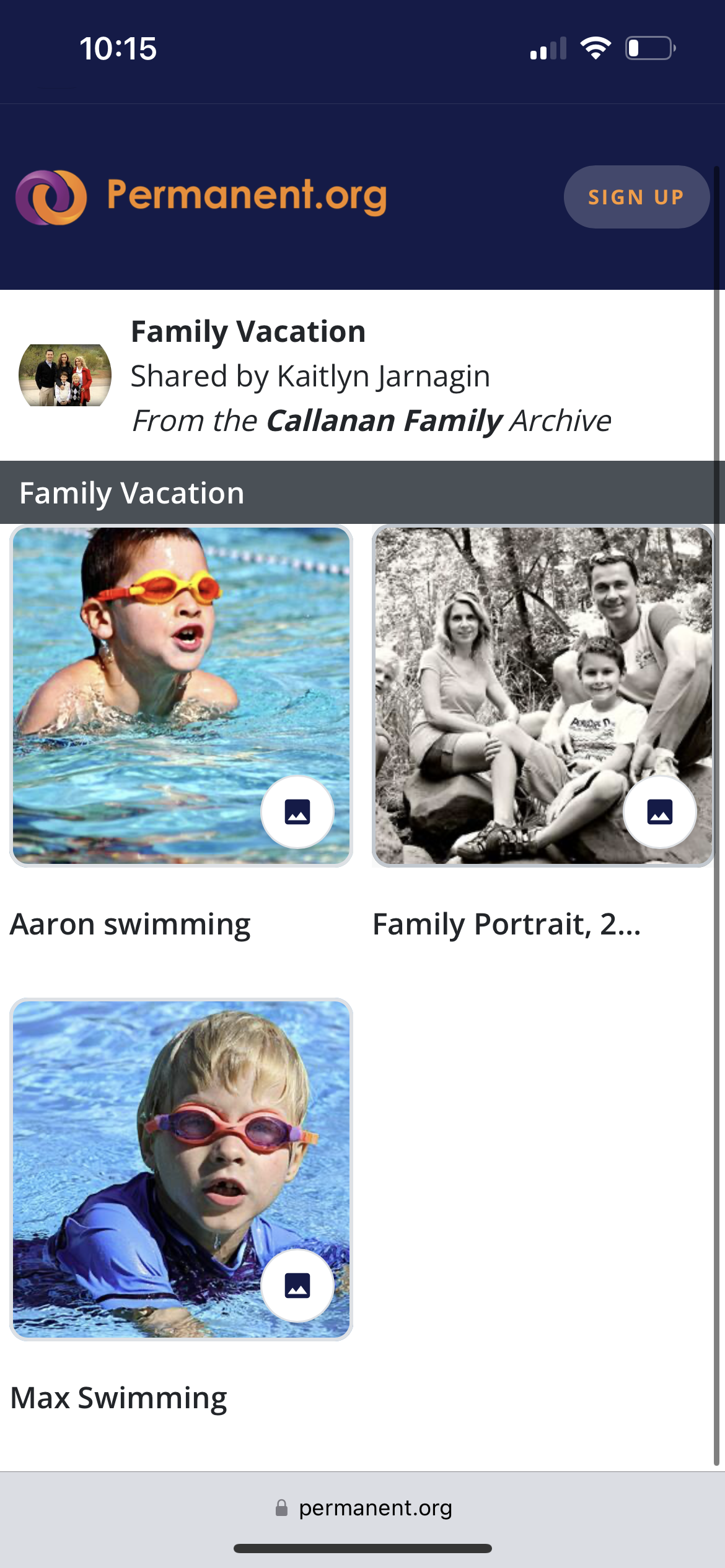
Task: Open the Aaron swimming photo
Action: [181, 695]
